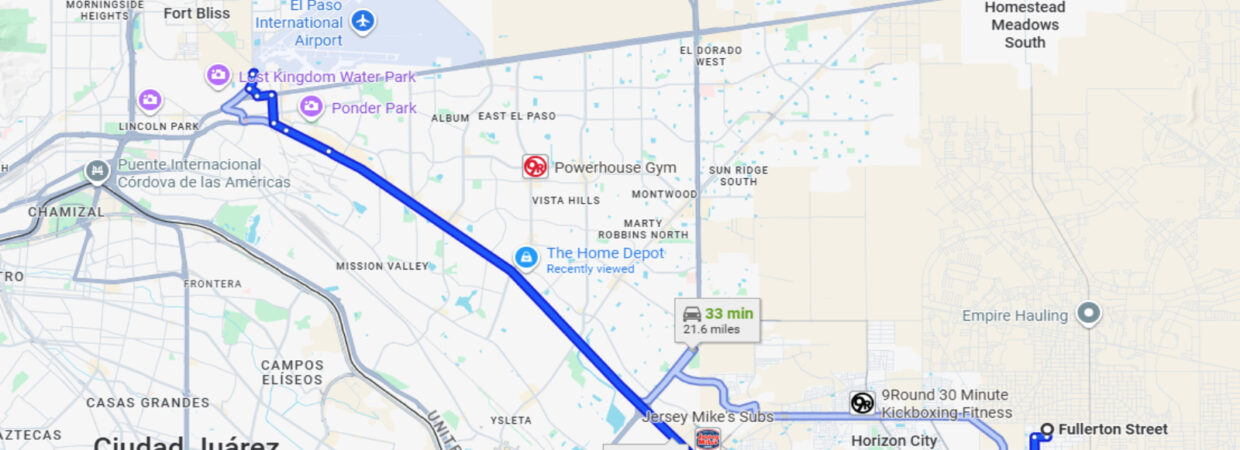
Task: Open the Lost Kingdom Water Park pin
Action: (218, 75)
